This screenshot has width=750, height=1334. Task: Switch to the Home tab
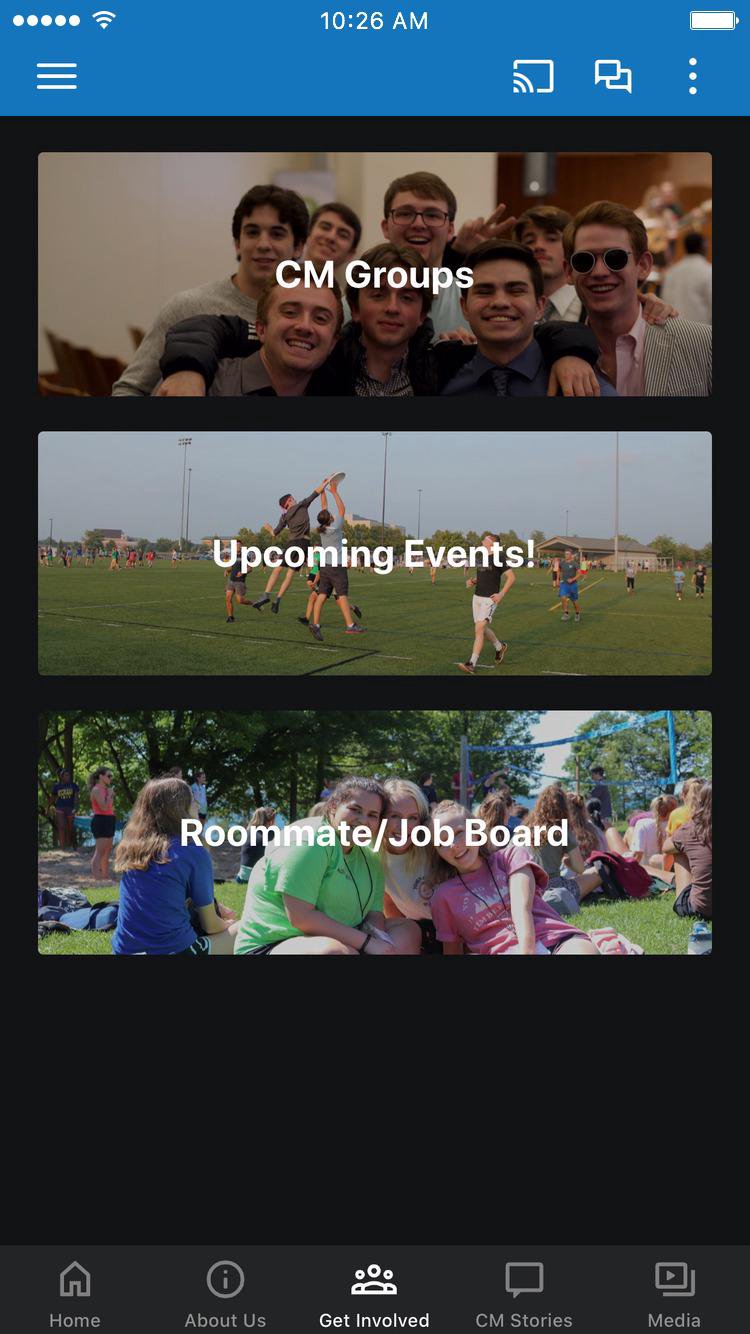click(75, 1294)
